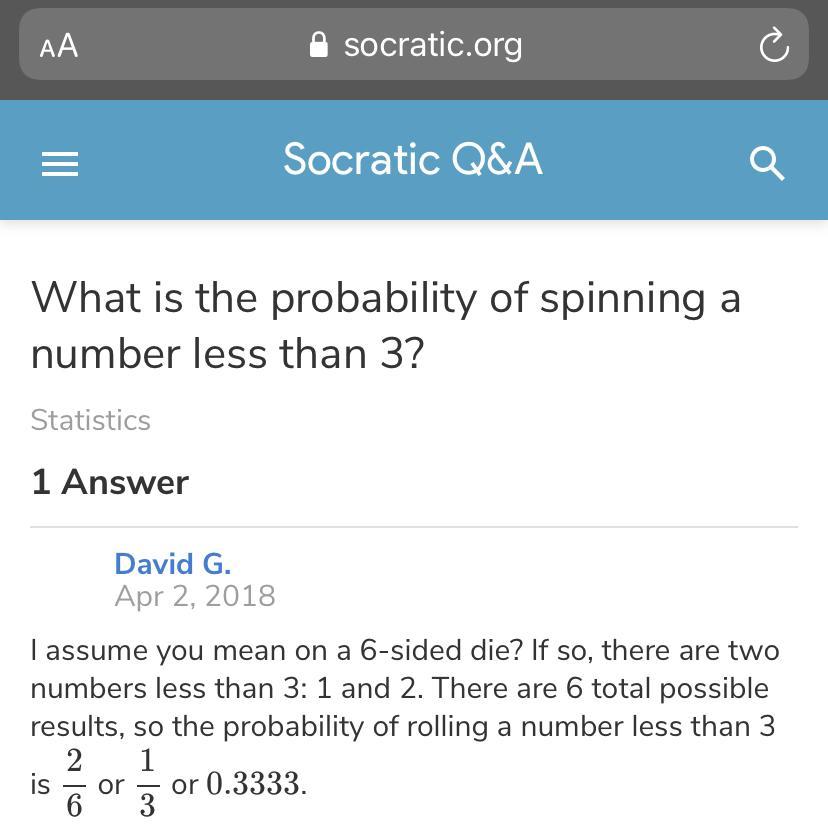
Task: View David G.'s profile
Action: (172, 564)
